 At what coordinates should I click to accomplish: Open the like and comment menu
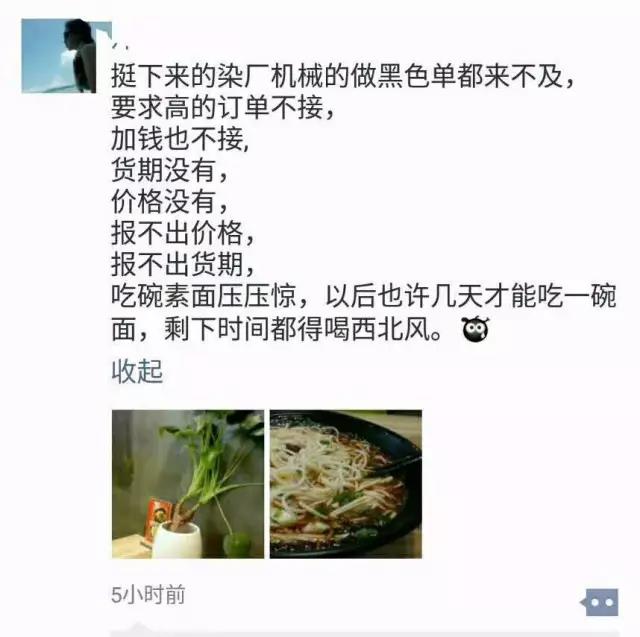pyautogui.click(x=600, y=601)
